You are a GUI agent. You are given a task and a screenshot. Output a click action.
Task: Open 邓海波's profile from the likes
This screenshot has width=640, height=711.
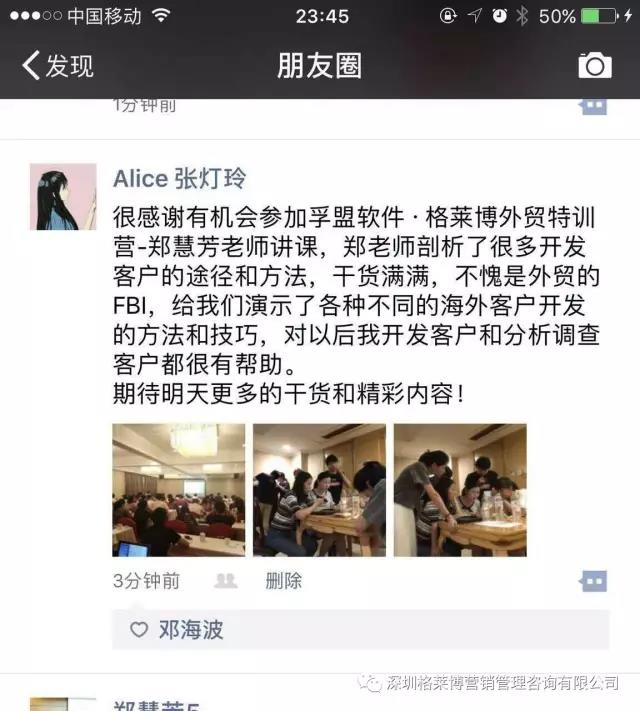(190, 629)
